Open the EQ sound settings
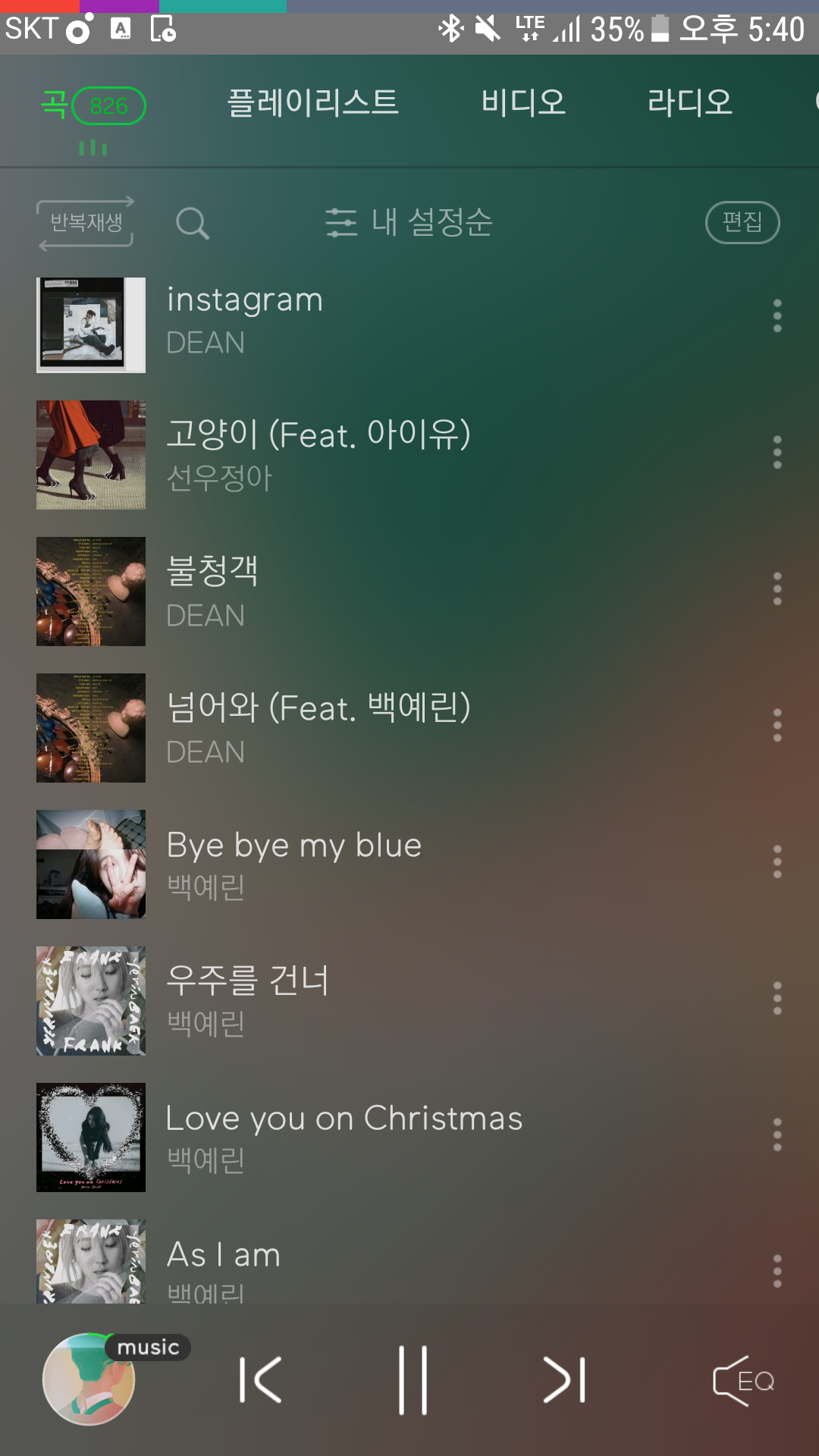819x1456 pixels. click(x=744, y=1381)
